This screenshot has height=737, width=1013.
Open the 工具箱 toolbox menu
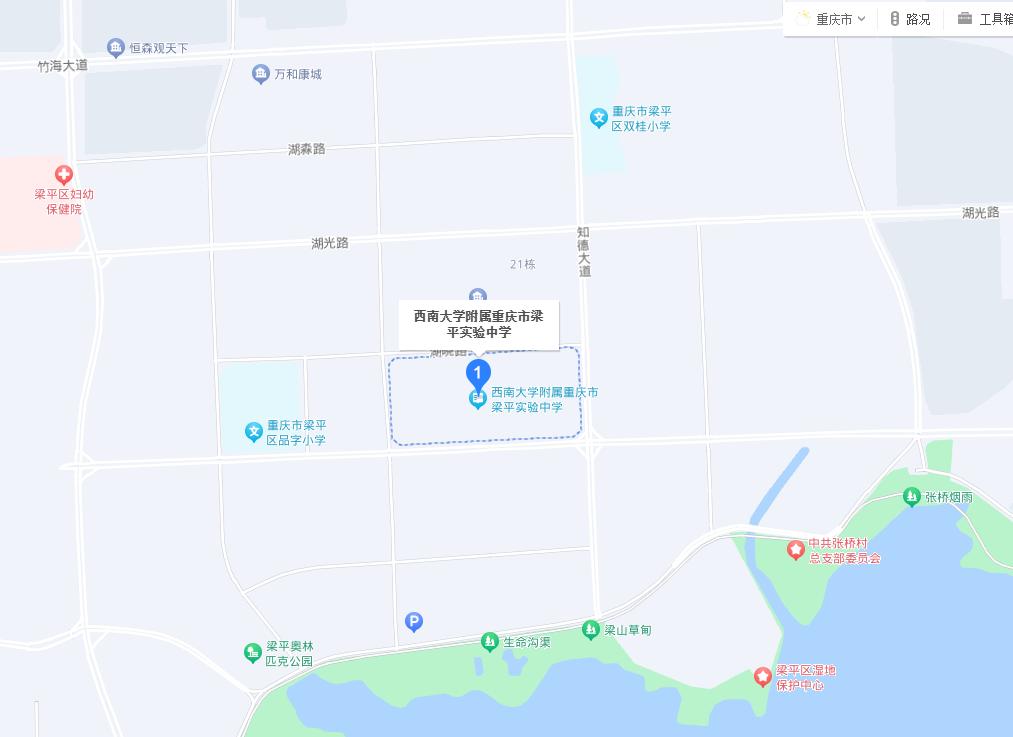[x=985, y=19]
